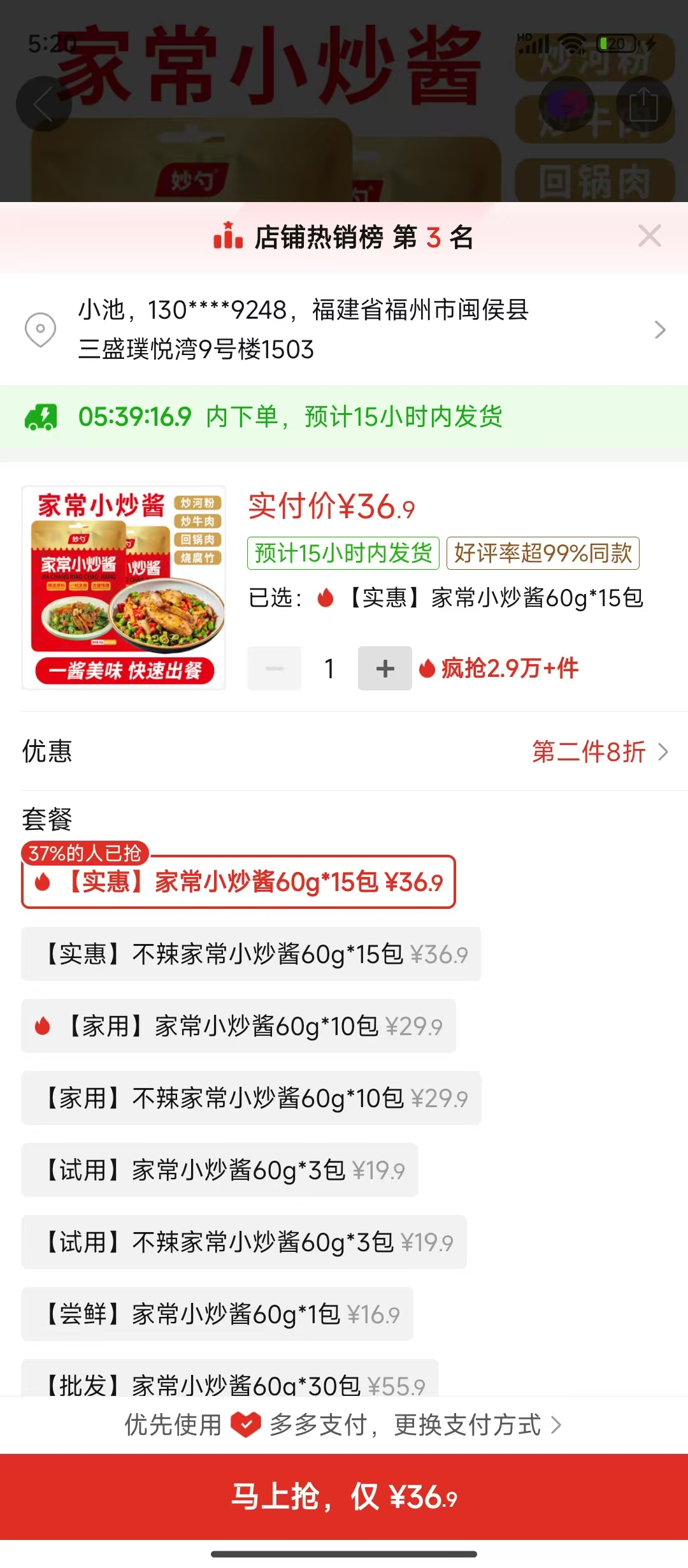Close the purchase options panel
This screenshot has width=688, height=1568.
[649, 236]
